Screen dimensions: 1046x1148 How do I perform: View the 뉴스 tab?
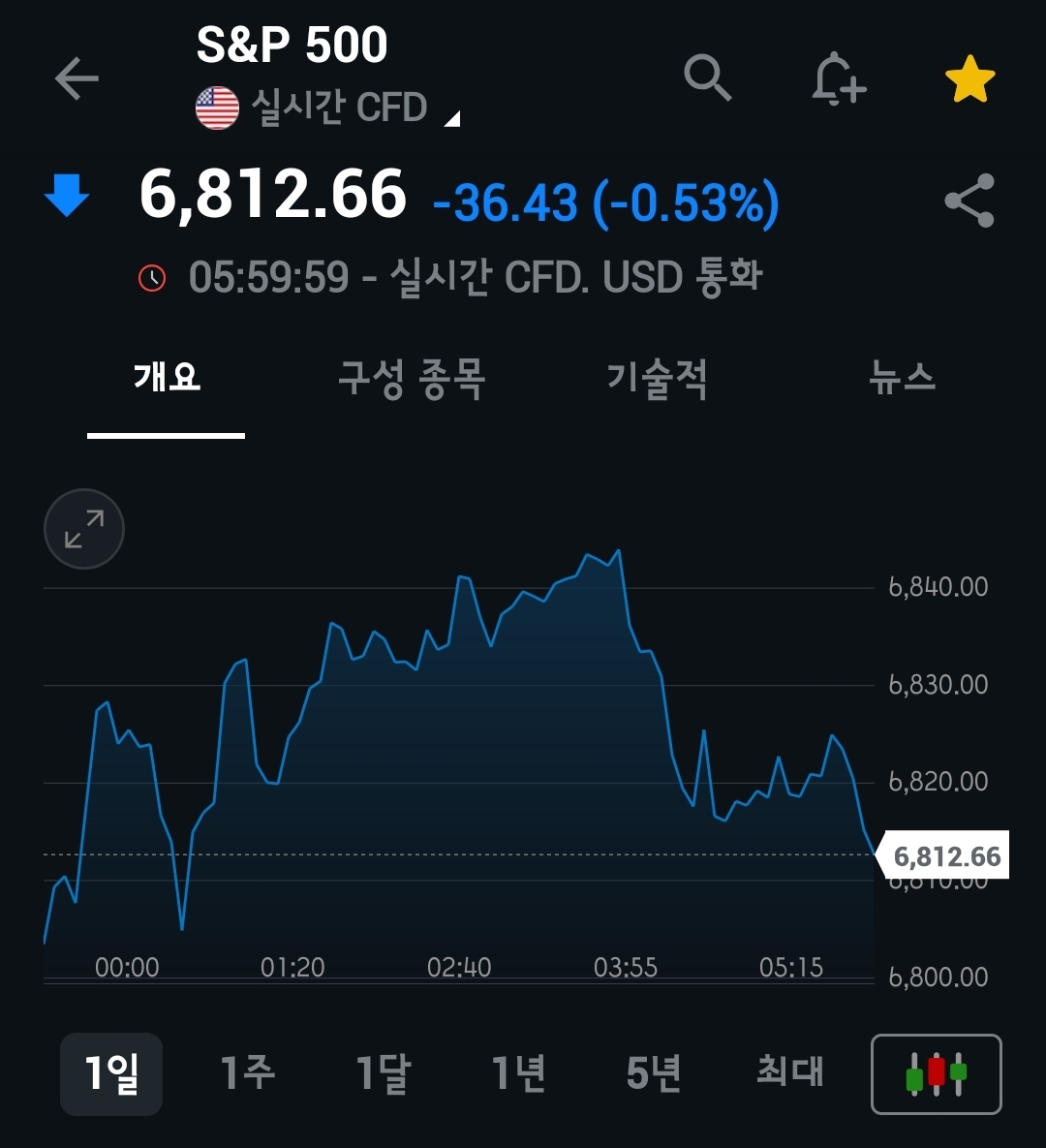(x=903, y=378)
